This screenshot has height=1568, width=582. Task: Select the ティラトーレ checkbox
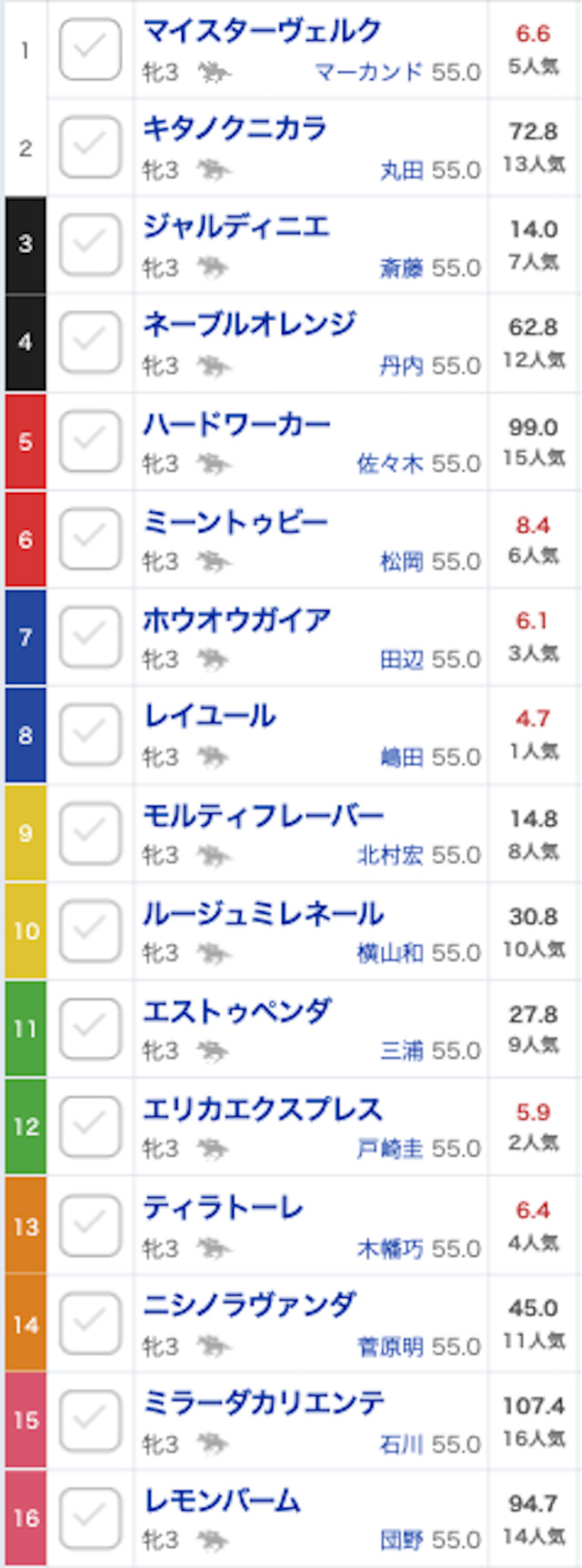pos(90,1224)
